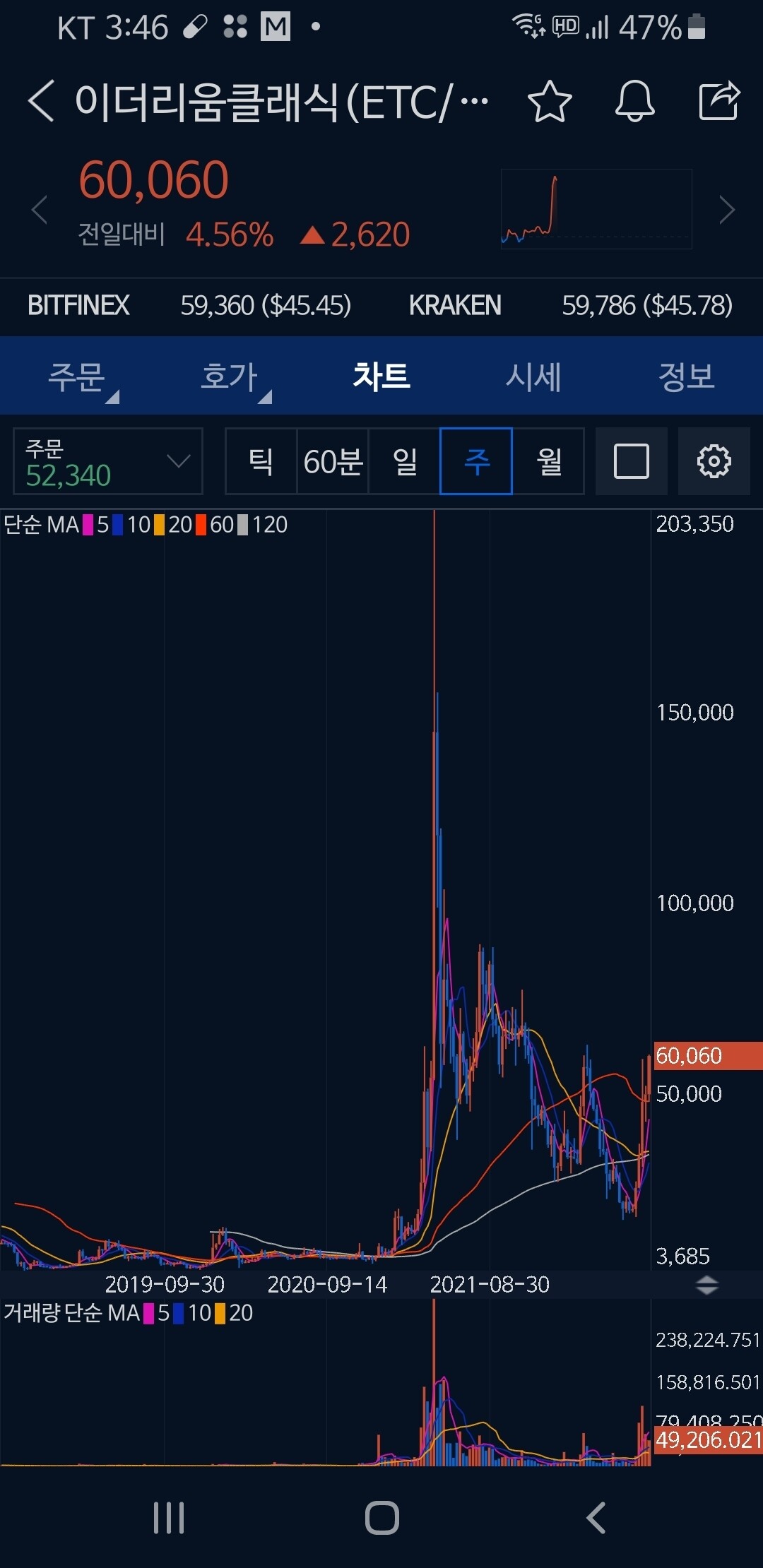Open chart settings gear
This screenshot has height=1568, width=763.
click(x=714, y=461)
